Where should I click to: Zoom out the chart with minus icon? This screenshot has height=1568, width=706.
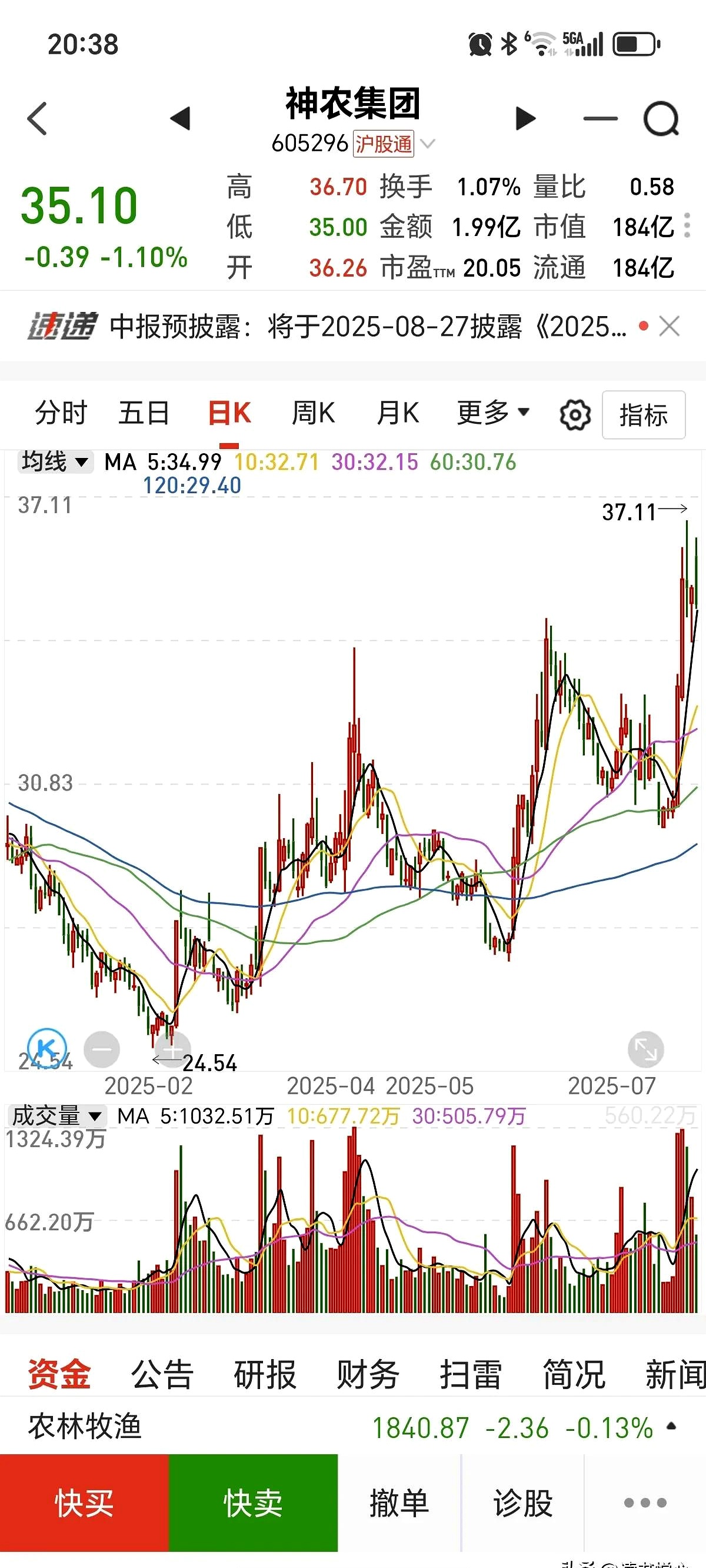(x=102, y=1051)
